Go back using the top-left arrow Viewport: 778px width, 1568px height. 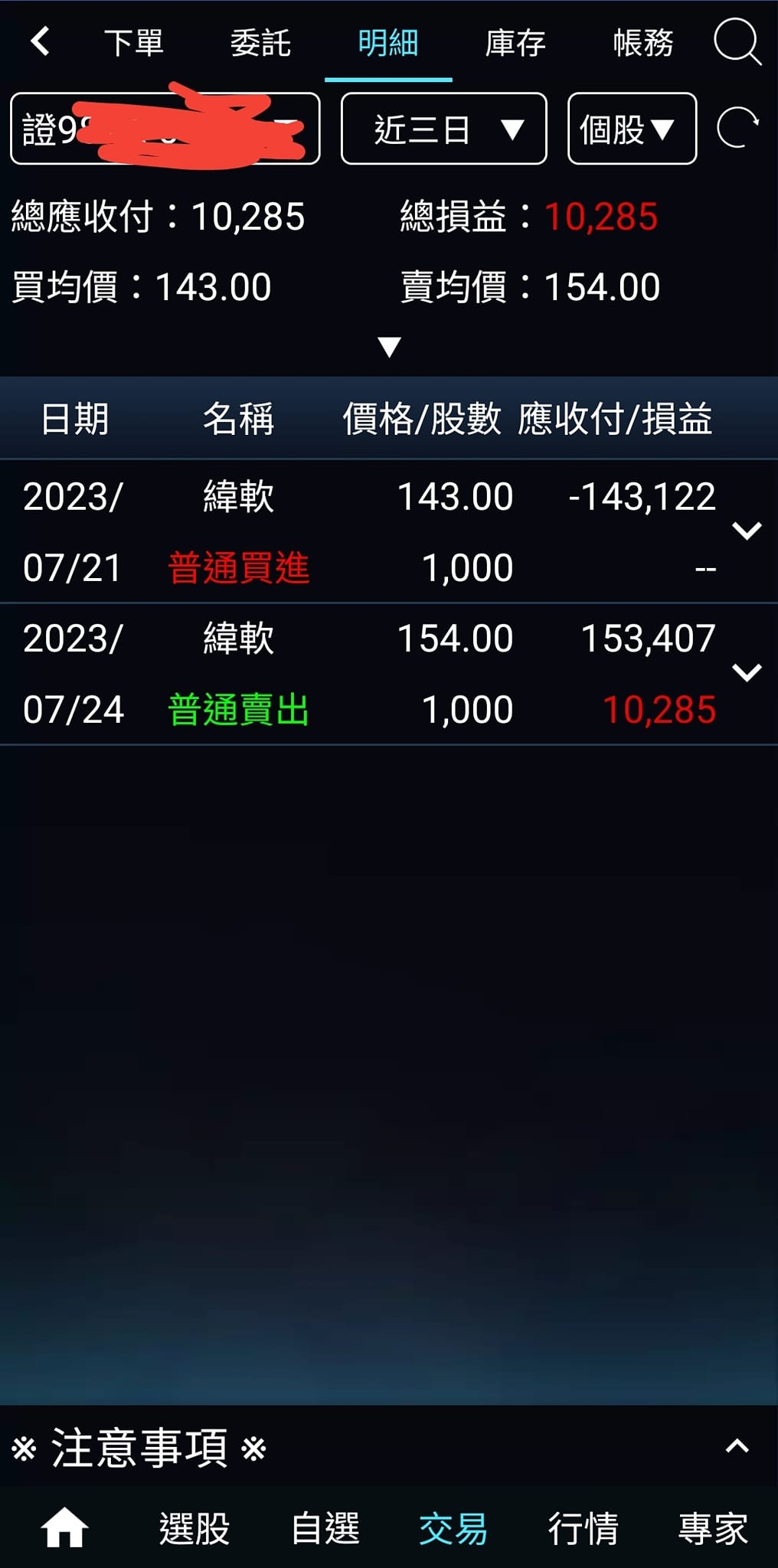coord(41,41)
